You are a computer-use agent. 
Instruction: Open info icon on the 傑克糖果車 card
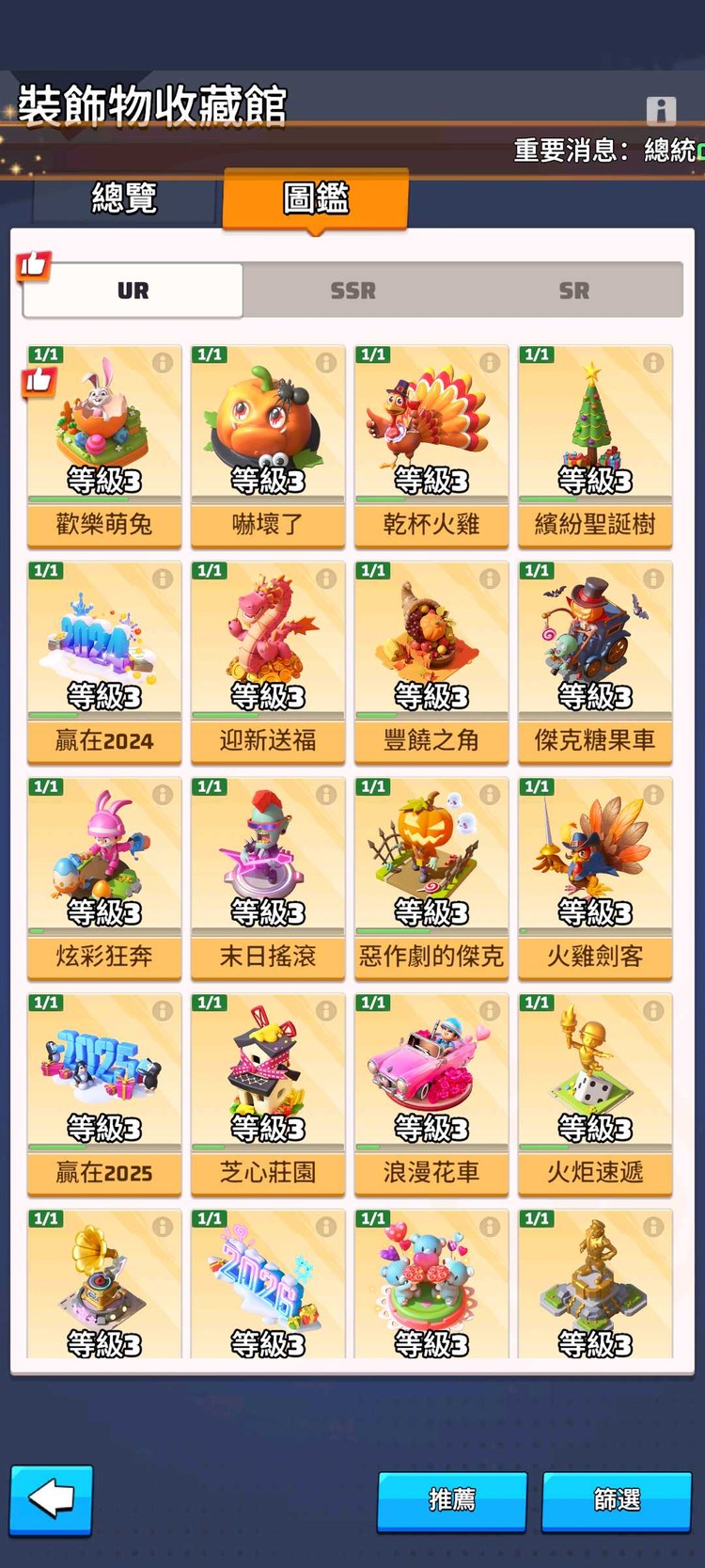(654, 578)
